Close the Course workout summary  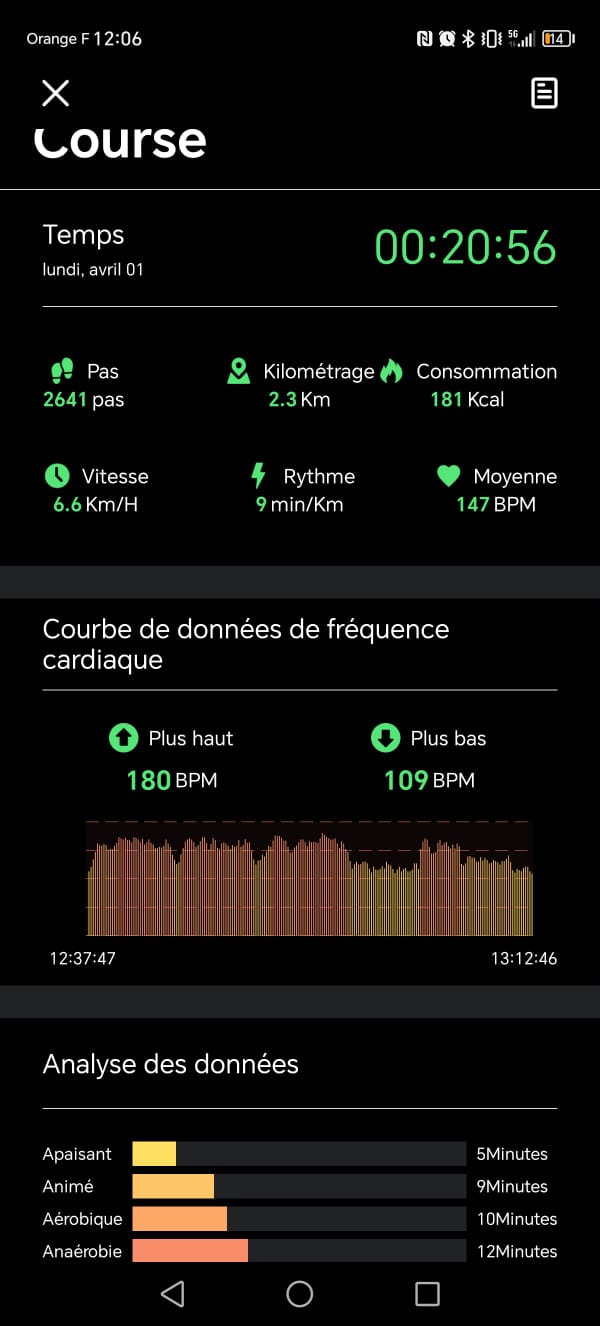click(x=55, y=93)
